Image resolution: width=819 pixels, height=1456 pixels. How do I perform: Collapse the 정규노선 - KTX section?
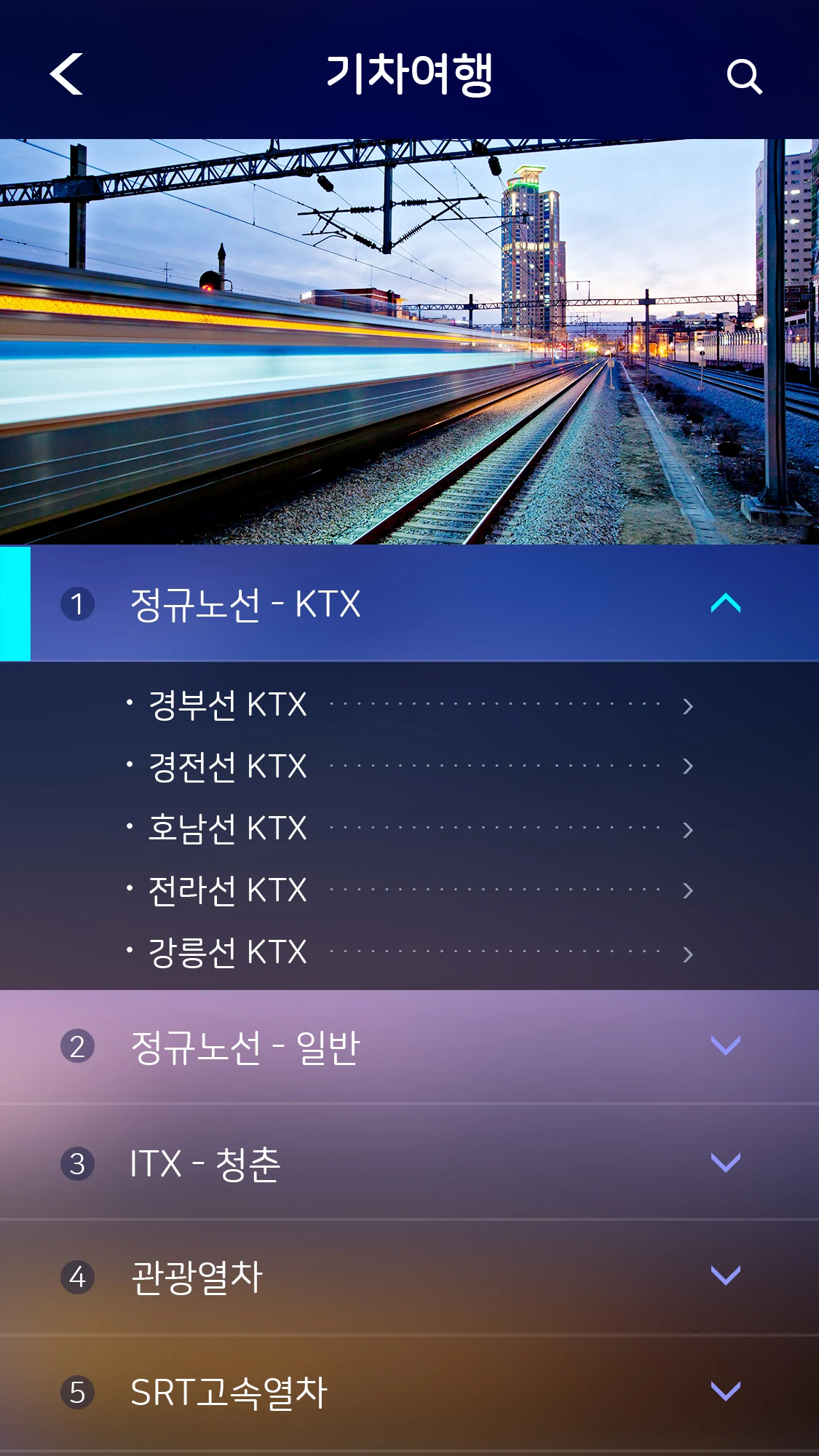[726, 604]
